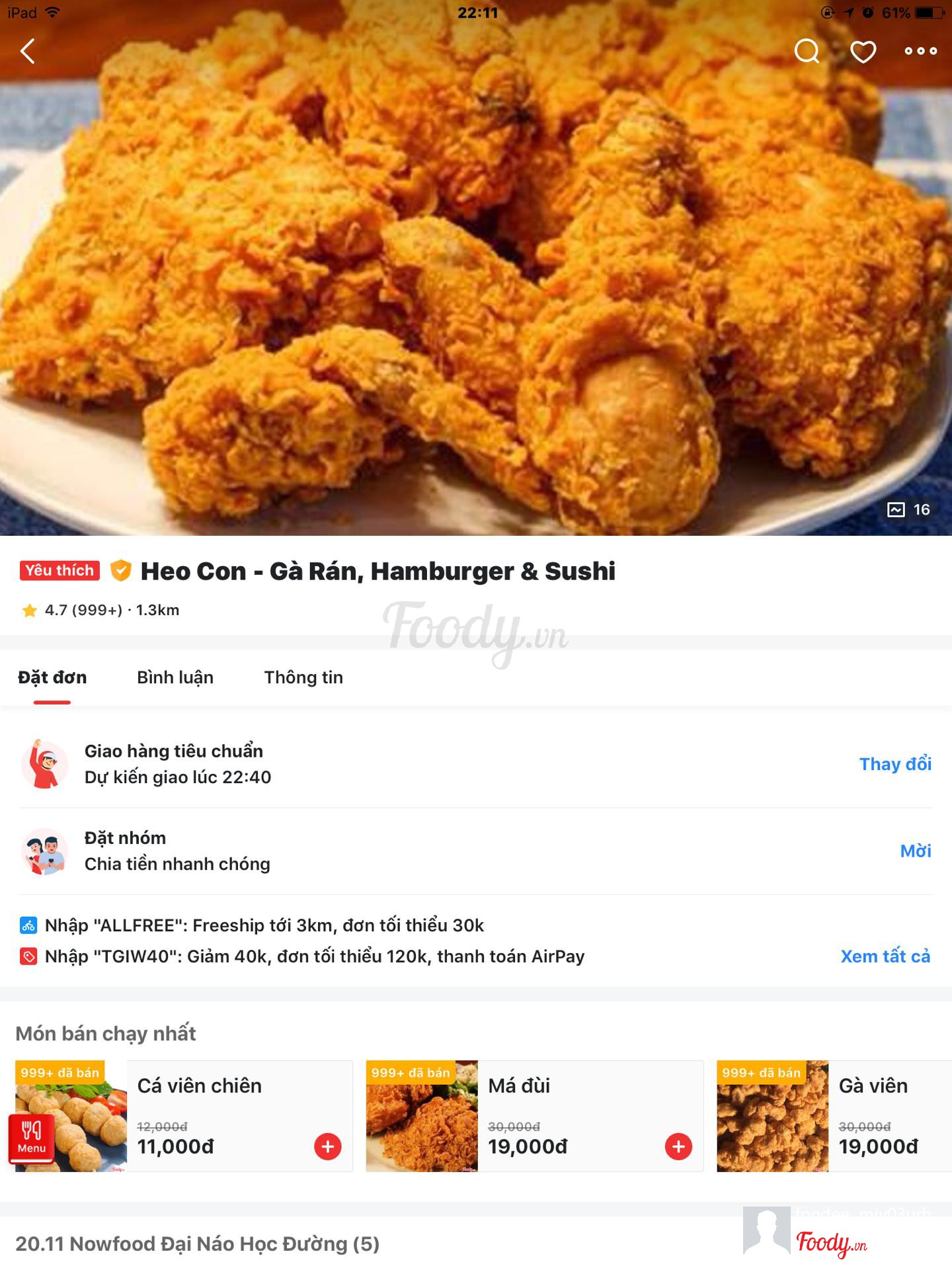The height and width of the screenshot is (1270, 952).
Task: Select the Đặt đơn tab
Action: [52, 677]
